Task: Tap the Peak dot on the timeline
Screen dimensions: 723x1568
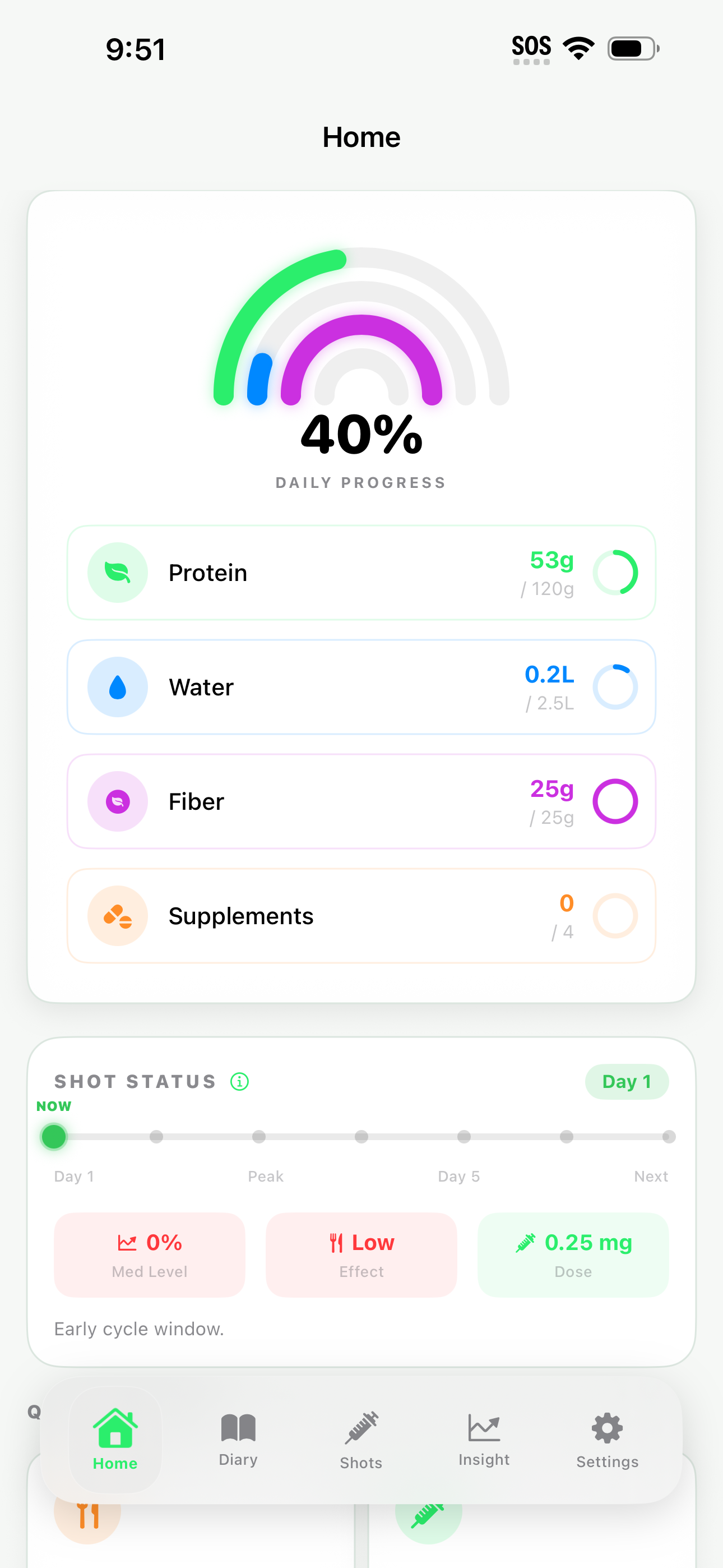Action: click(258, 1136)
